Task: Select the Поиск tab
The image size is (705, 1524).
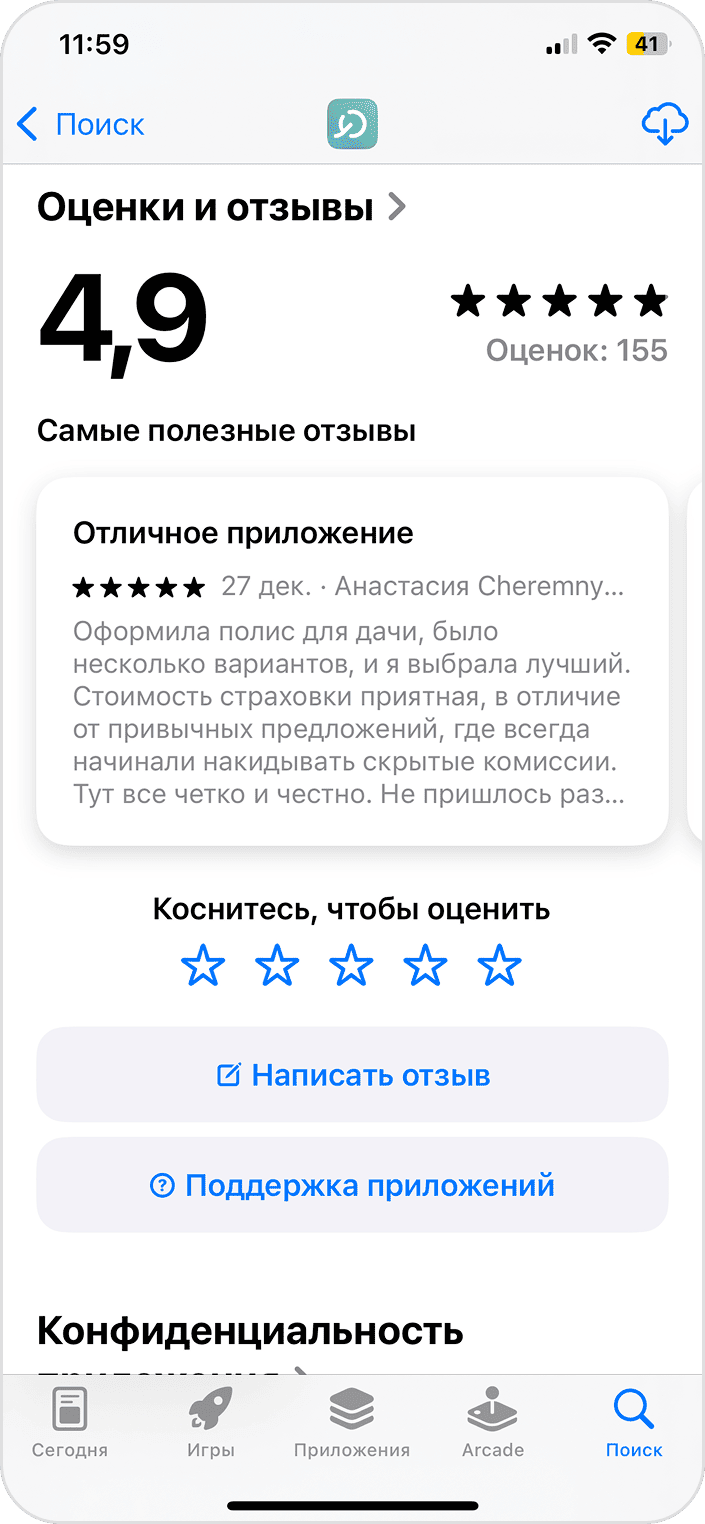Action: click(634, 1424)
